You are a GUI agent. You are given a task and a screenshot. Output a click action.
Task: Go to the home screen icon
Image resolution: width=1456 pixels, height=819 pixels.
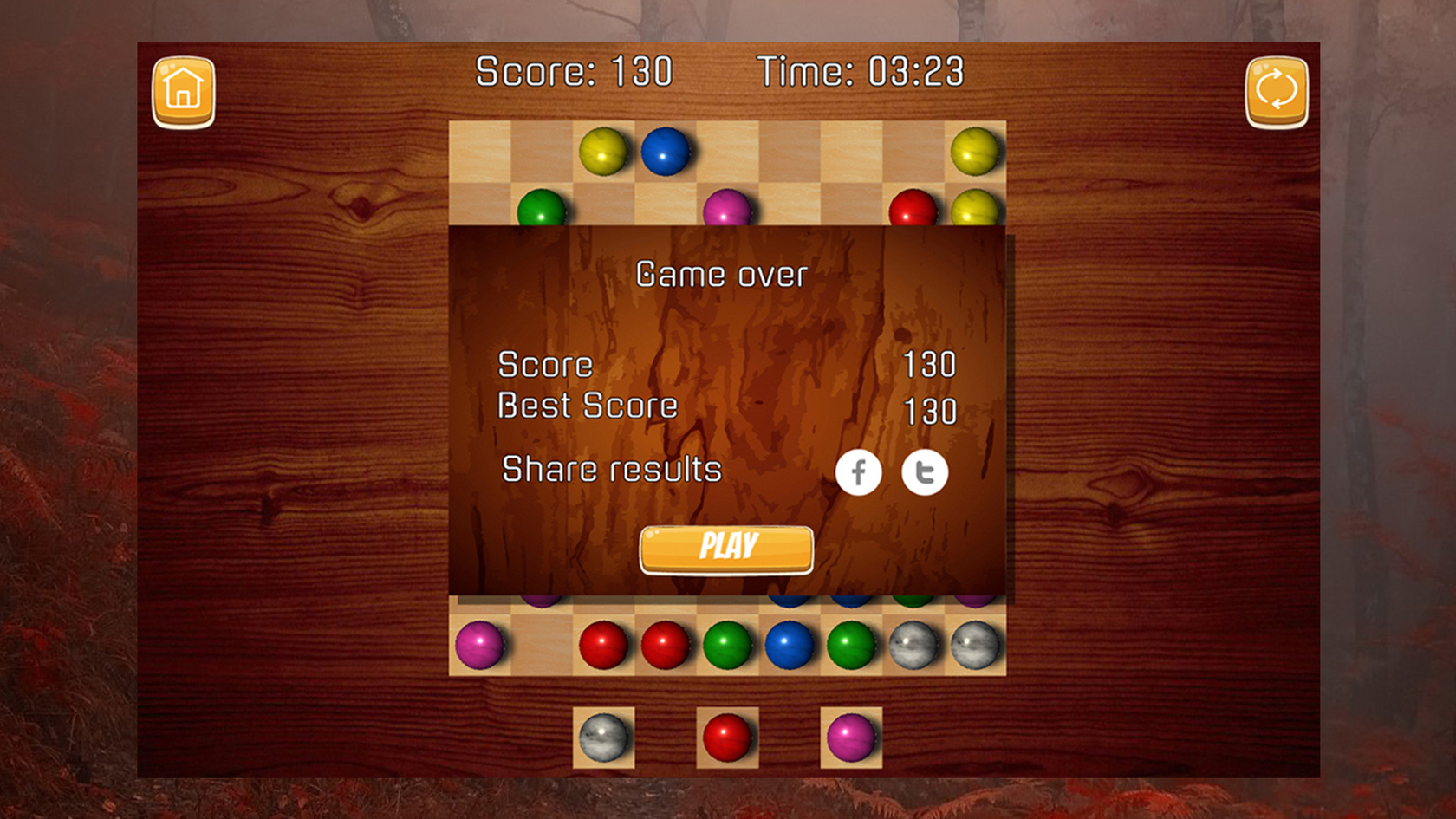184,91
